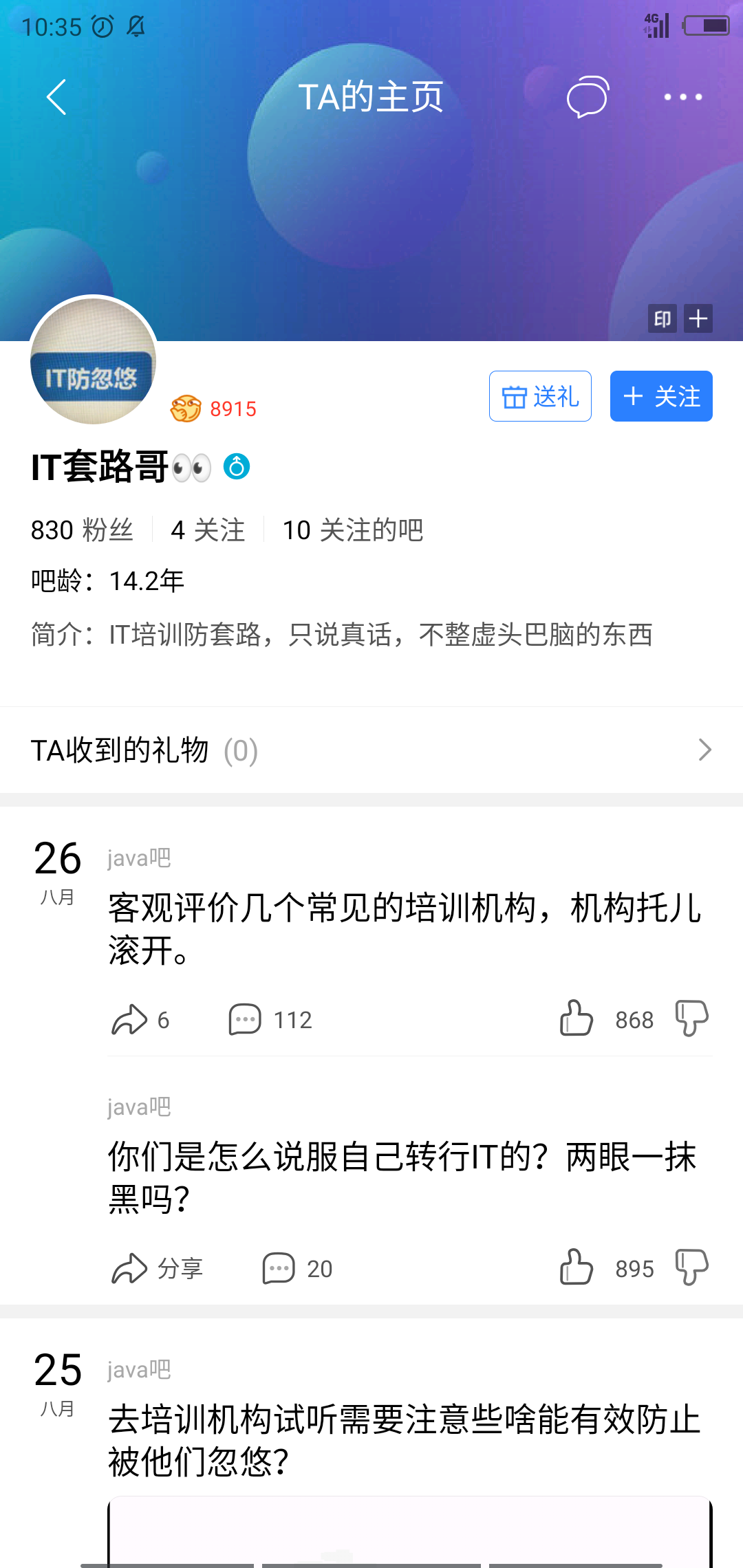Open the 830 粉丝 followers list
Viewport: 743px width, 1568px height.
[x=82, y=530]
